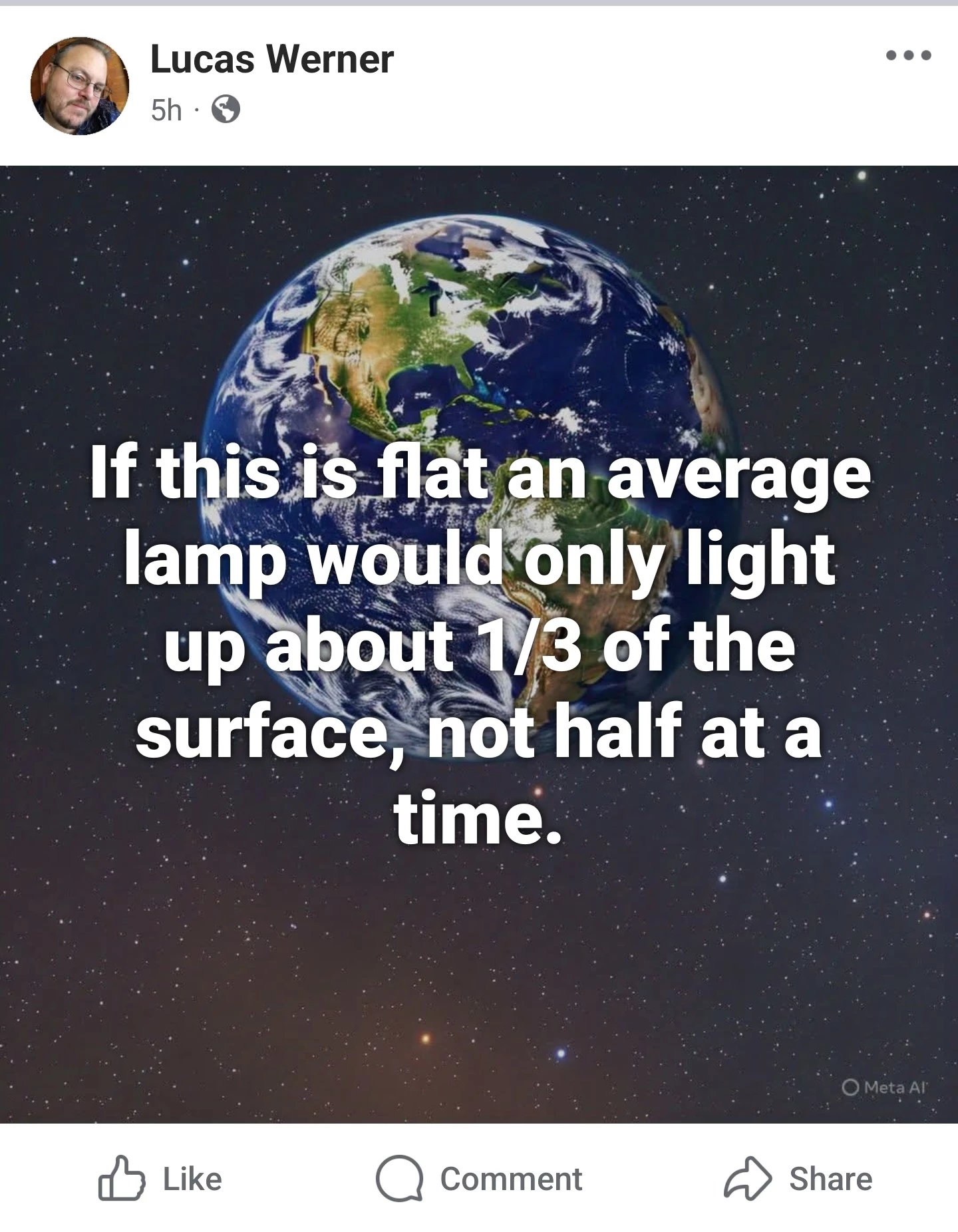Share Lucas Werner's post
The image size is (958, 1232).
(798, 1179)
